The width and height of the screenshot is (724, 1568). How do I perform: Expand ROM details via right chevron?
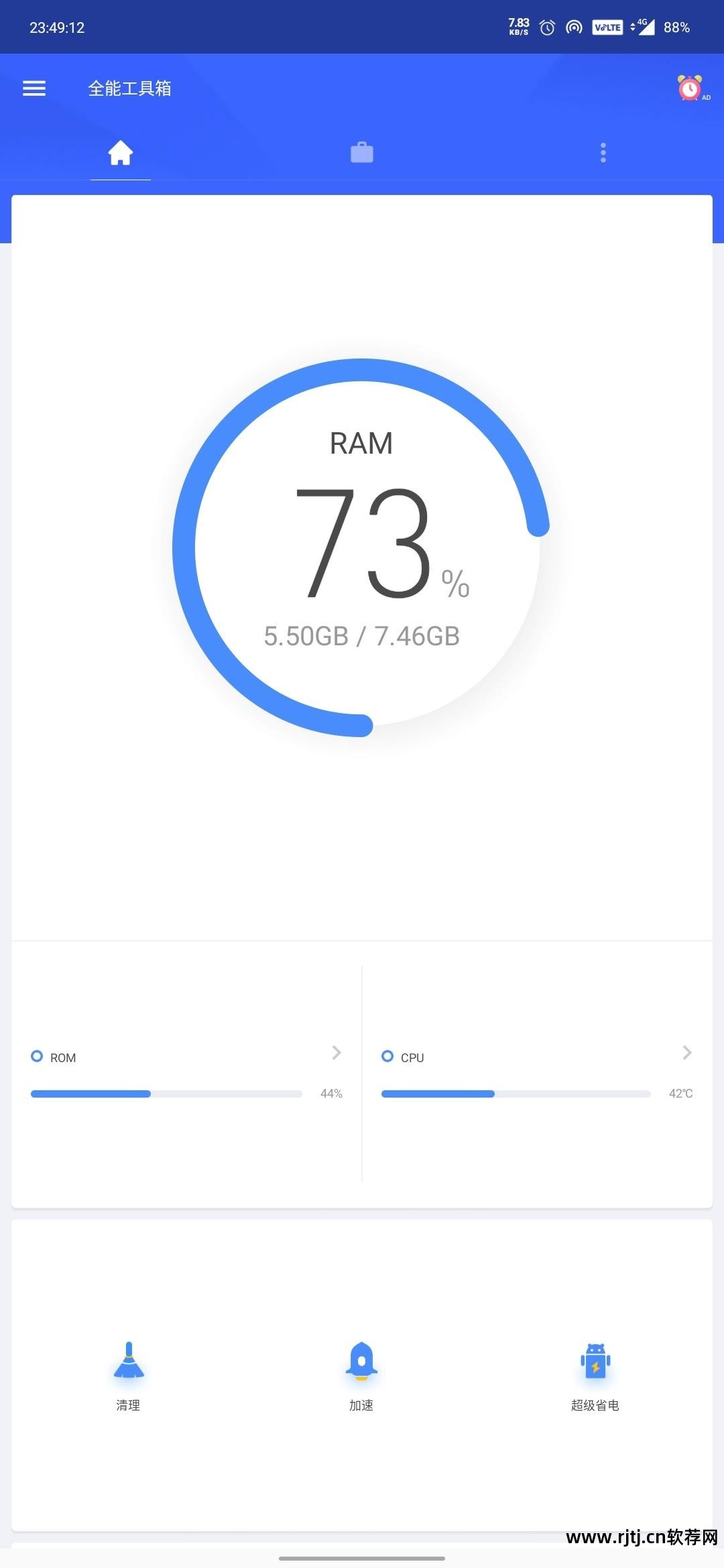coord(336,1053)
